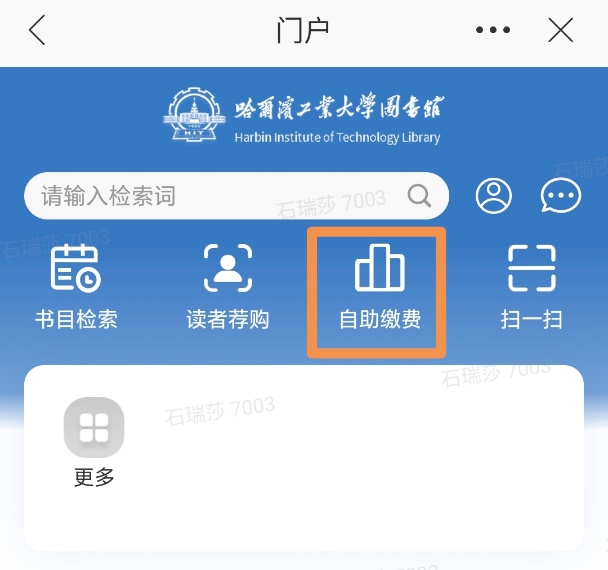Open the user profile icon
This screenshot has height=570, width=608.
pyautogui.click(x=494, y=196)
